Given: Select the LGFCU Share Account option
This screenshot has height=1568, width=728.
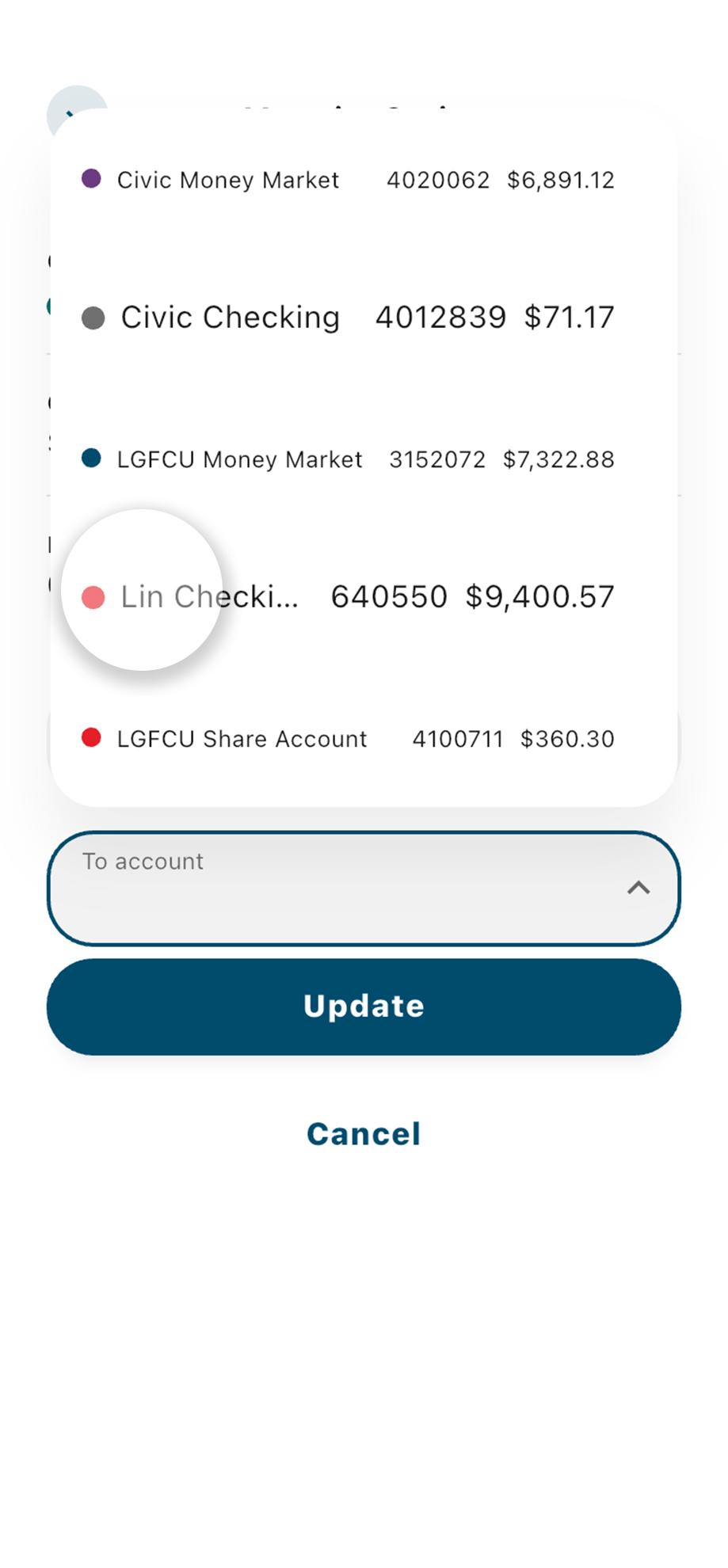Looking at the screenshot, I should 242,737.
